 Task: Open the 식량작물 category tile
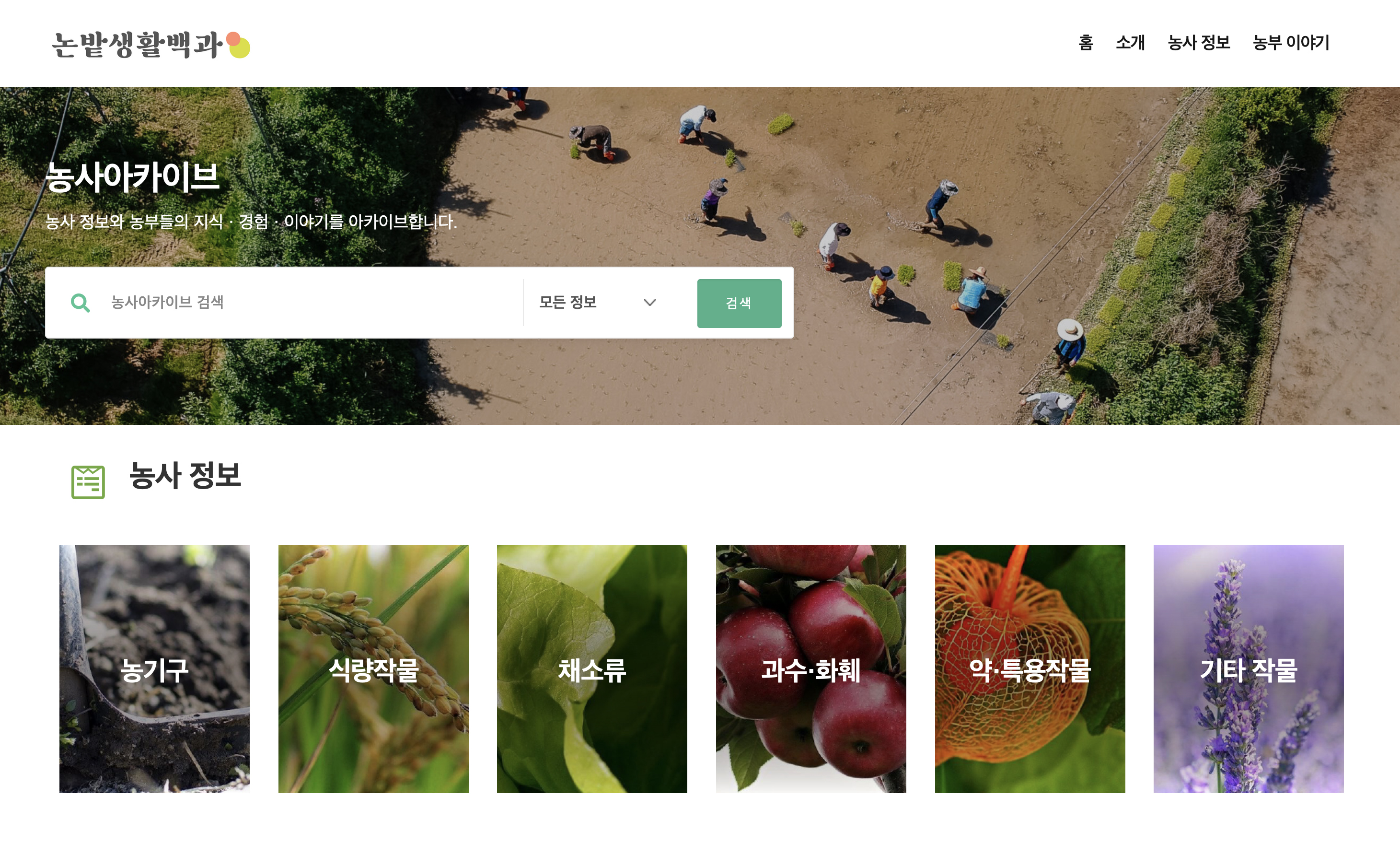click(x=373, y=668)
